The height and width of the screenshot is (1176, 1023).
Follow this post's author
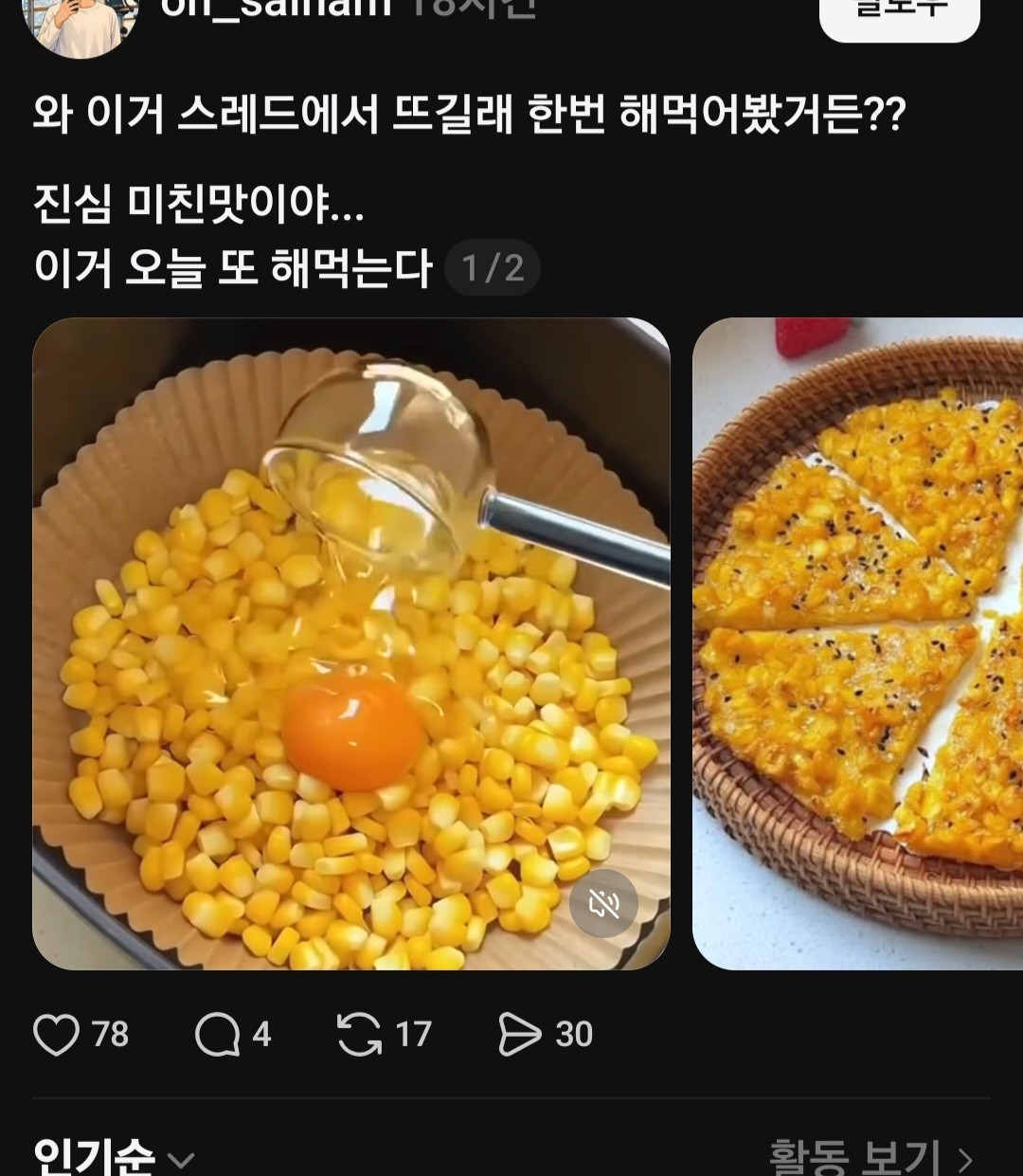[x=899, y=14]
